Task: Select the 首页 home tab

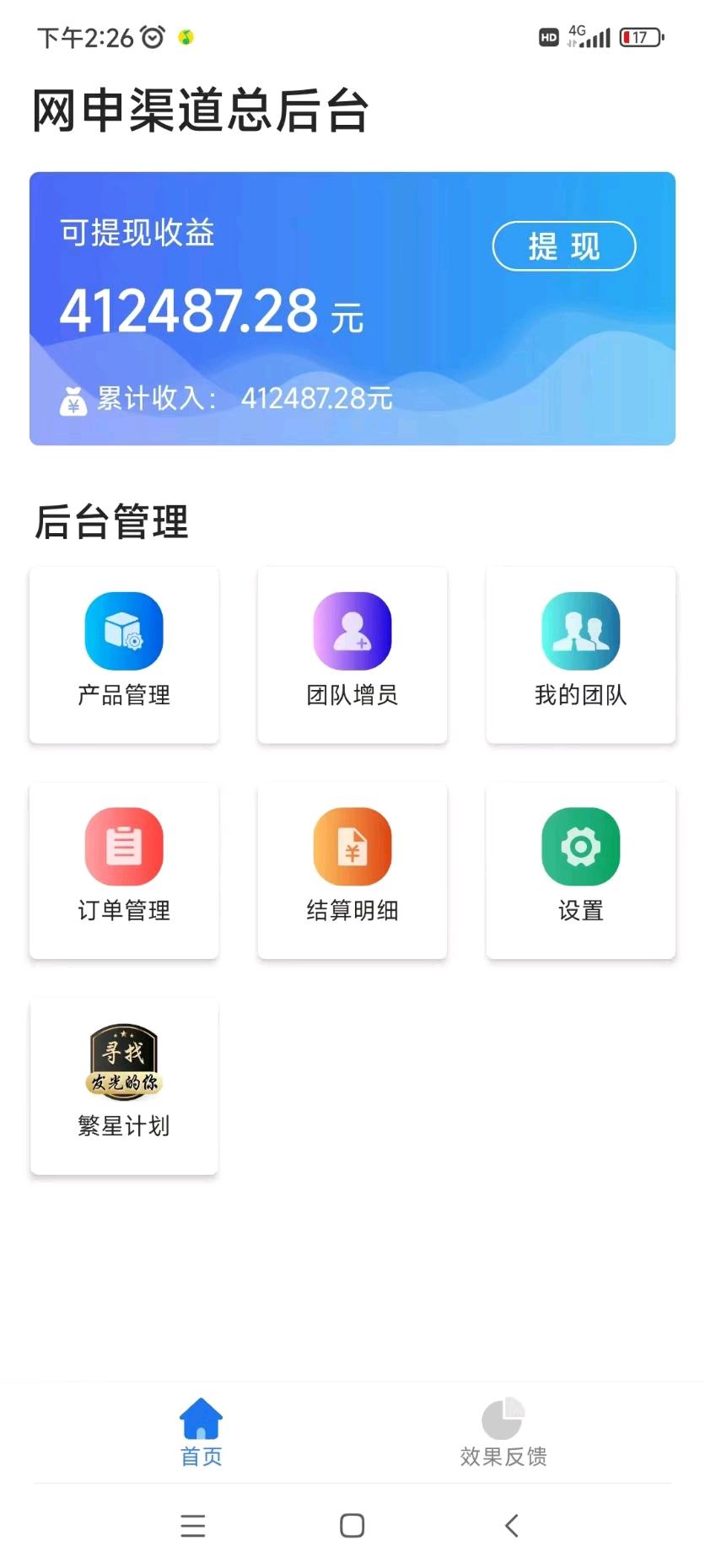Action: click(201, 1432)
